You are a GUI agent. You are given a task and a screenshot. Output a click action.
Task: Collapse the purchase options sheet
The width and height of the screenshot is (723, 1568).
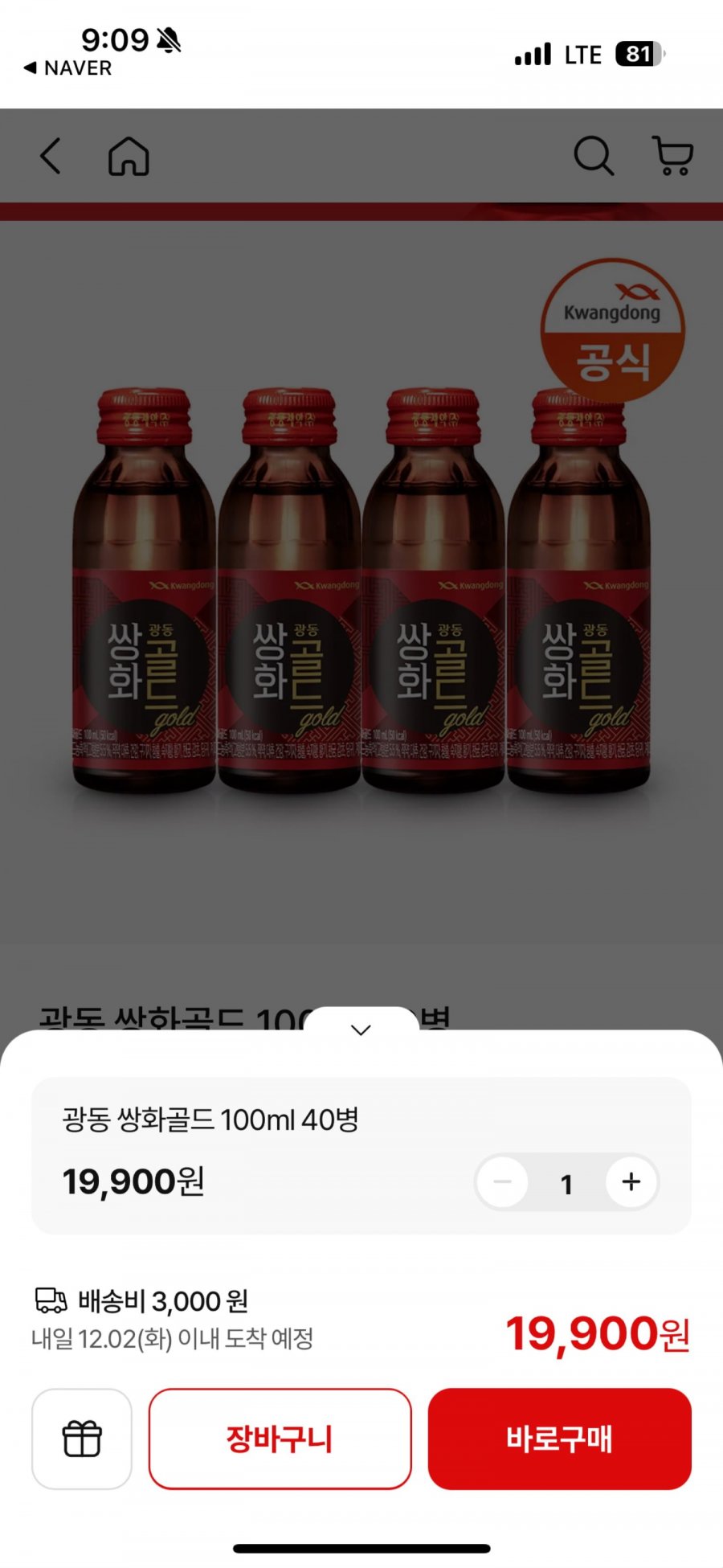[361, 1030]
